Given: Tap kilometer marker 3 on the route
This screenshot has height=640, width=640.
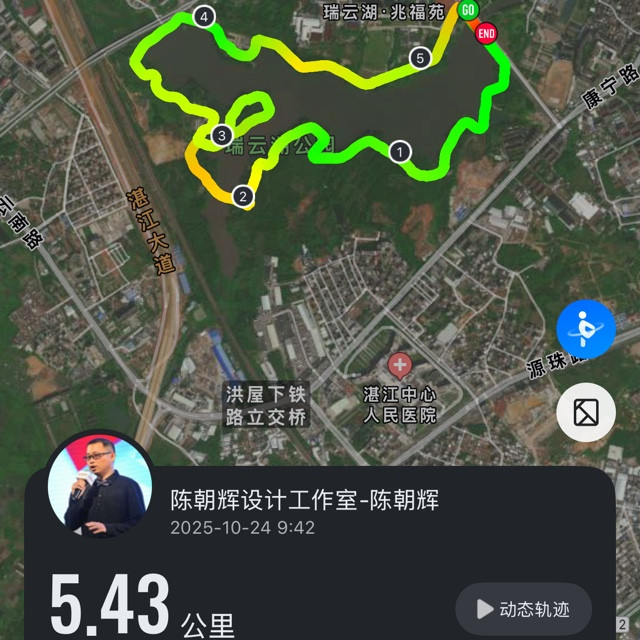Looking at the screenshot, I should point(221,135).
